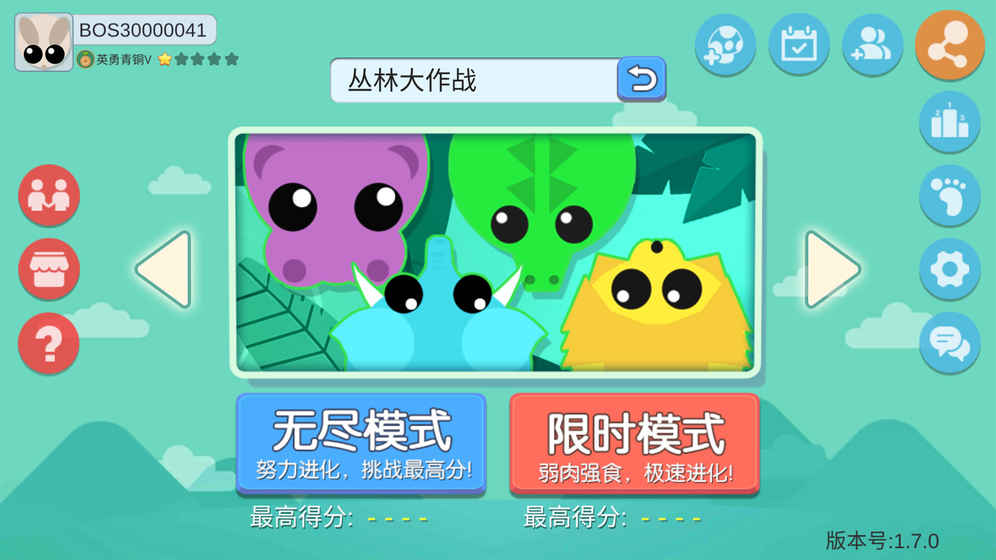The height and width of the screenshot is (560, 996).
Task: Open the help question mark
Action: point(48,343)
